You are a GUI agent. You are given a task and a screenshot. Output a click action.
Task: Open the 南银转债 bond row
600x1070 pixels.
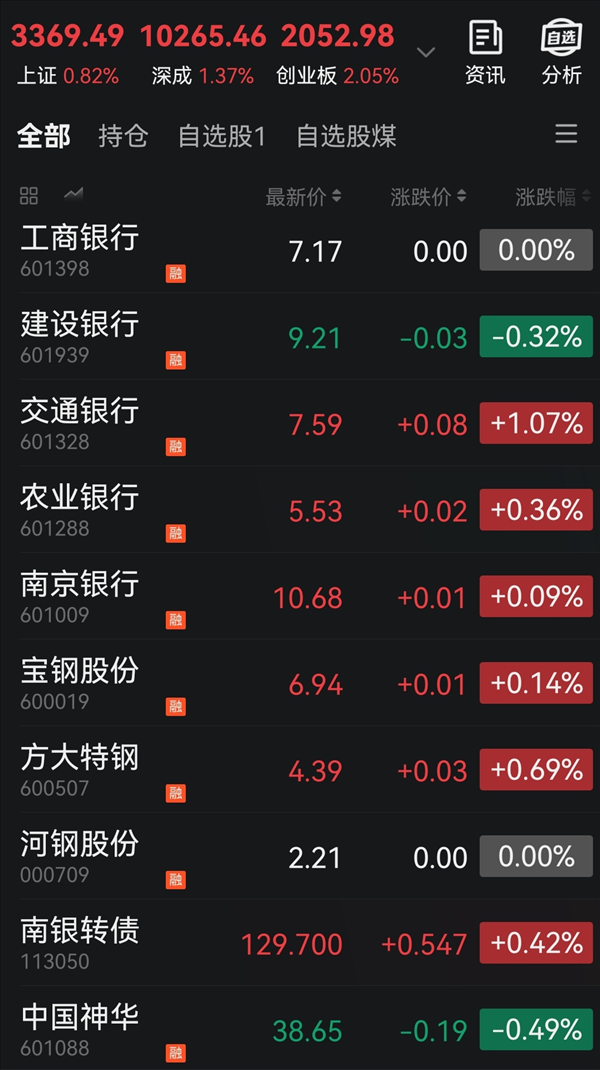tap(300, 943)
